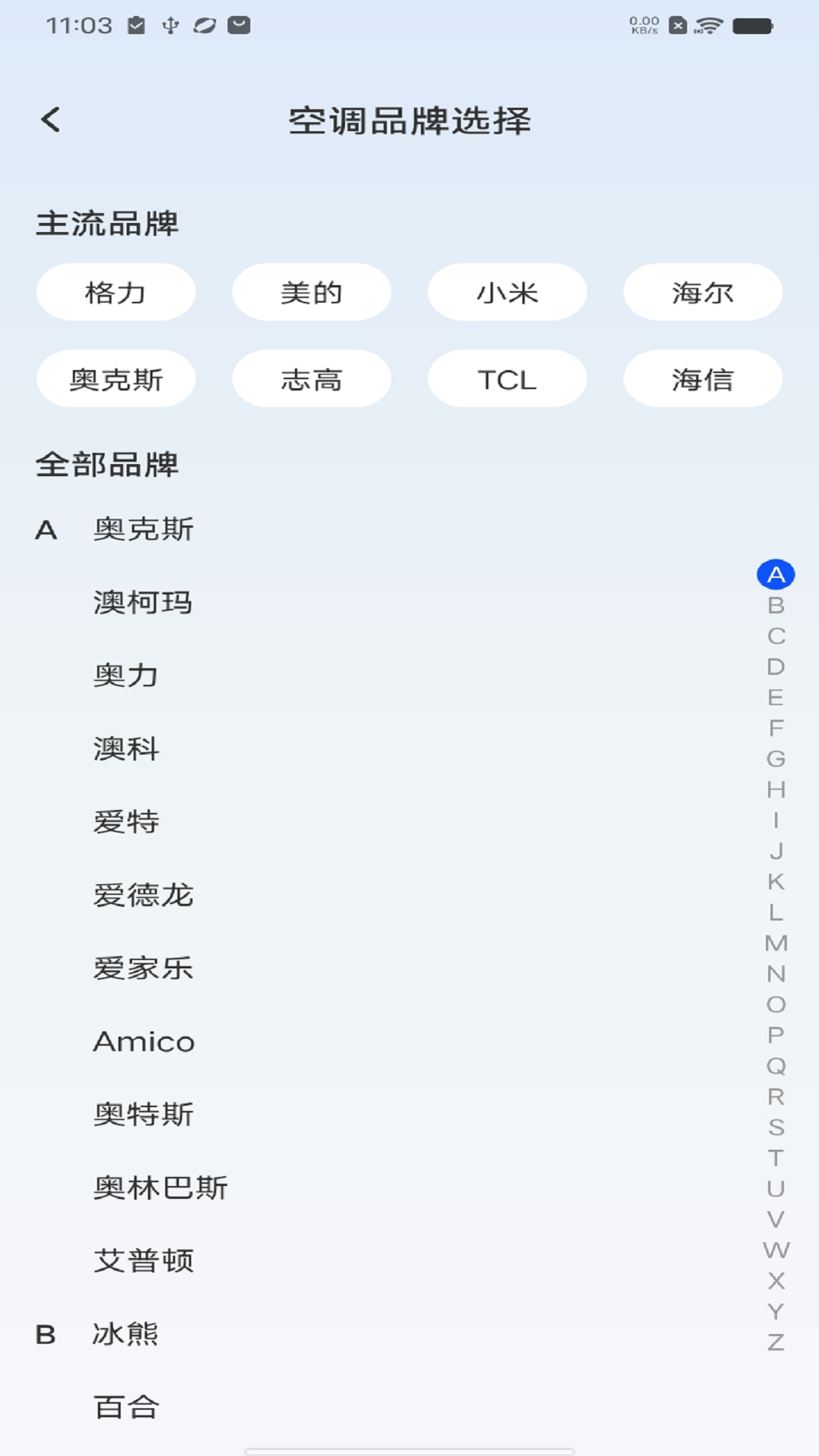The image size is (819, 1456).
Task: Choose the TCL brand chip
Action: (507, 379)
